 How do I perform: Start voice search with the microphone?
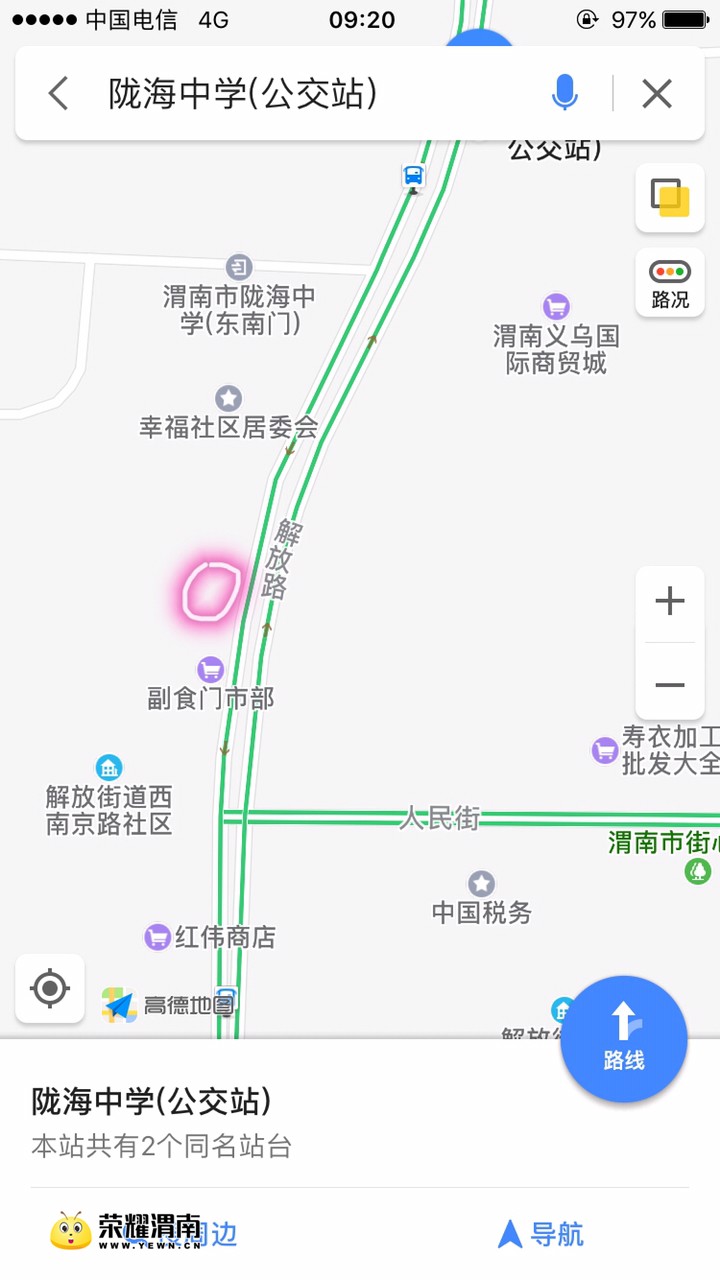click(x=565, y=94)
